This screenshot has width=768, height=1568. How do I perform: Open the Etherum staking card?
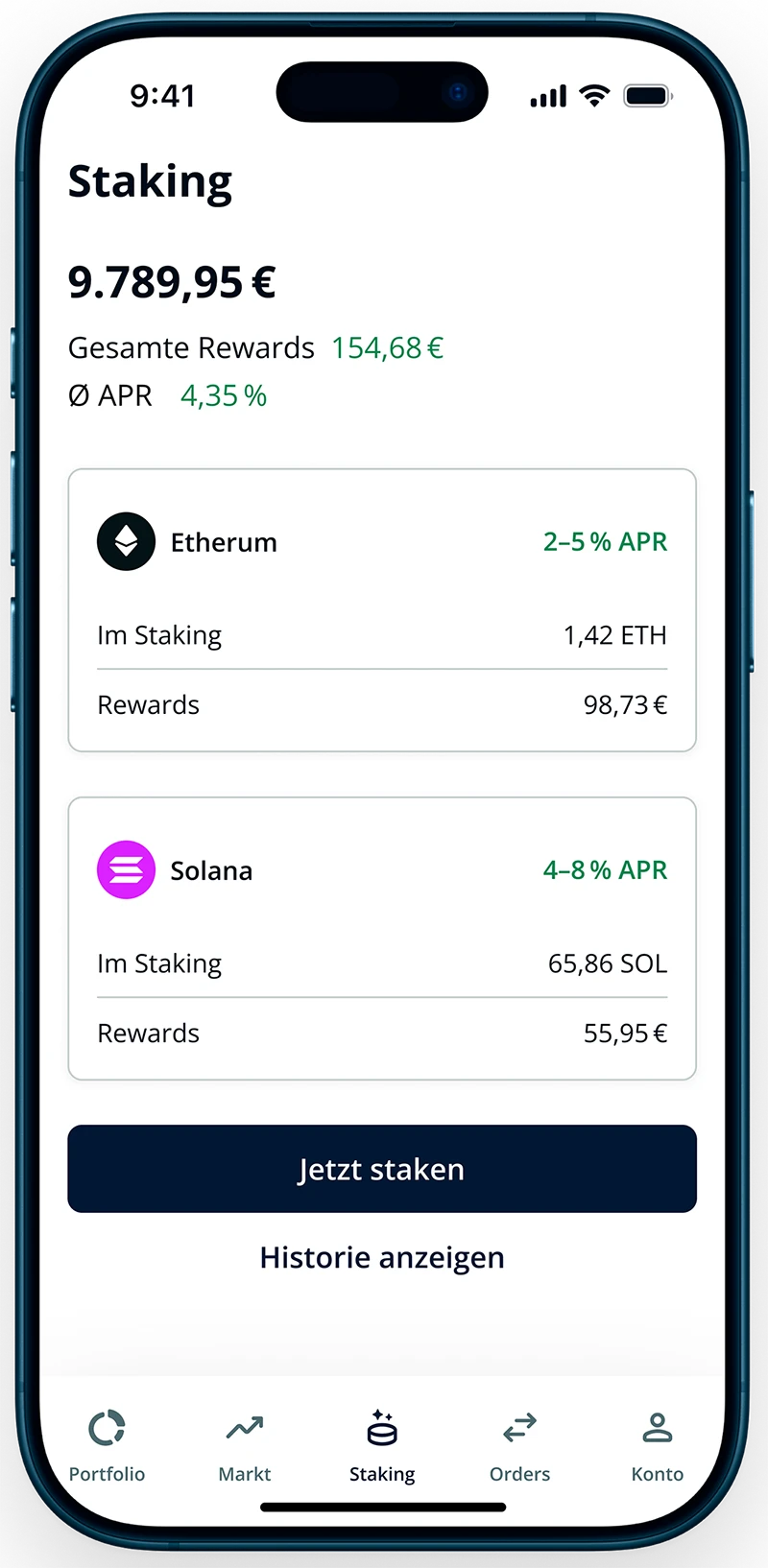point(382,609)
